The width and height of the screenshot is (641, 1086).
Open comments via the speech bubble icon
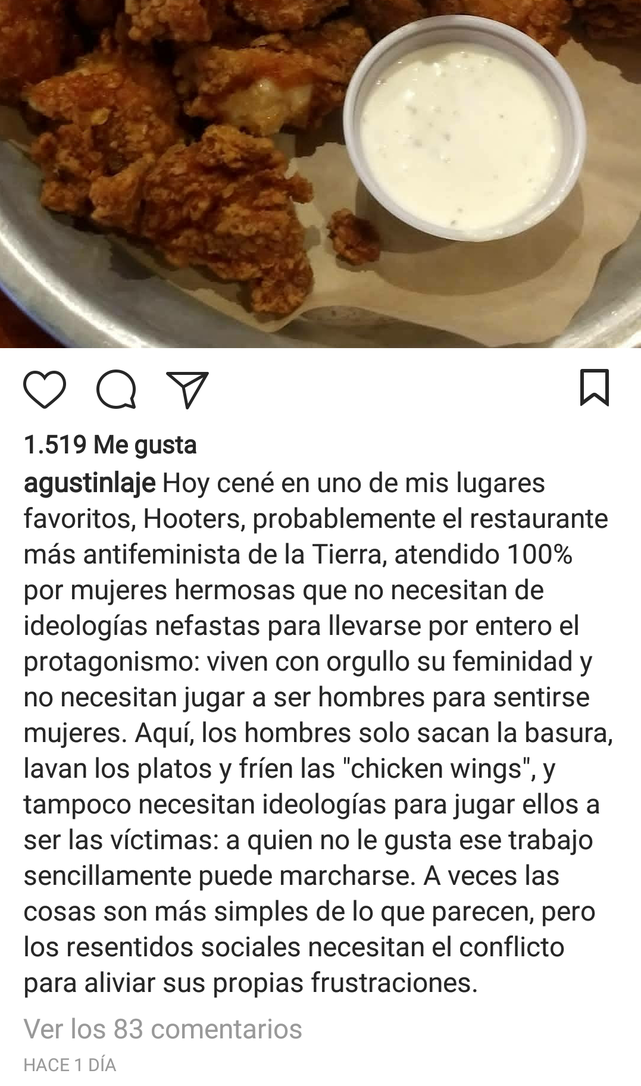pyautogui.click(x=116, y=389)
